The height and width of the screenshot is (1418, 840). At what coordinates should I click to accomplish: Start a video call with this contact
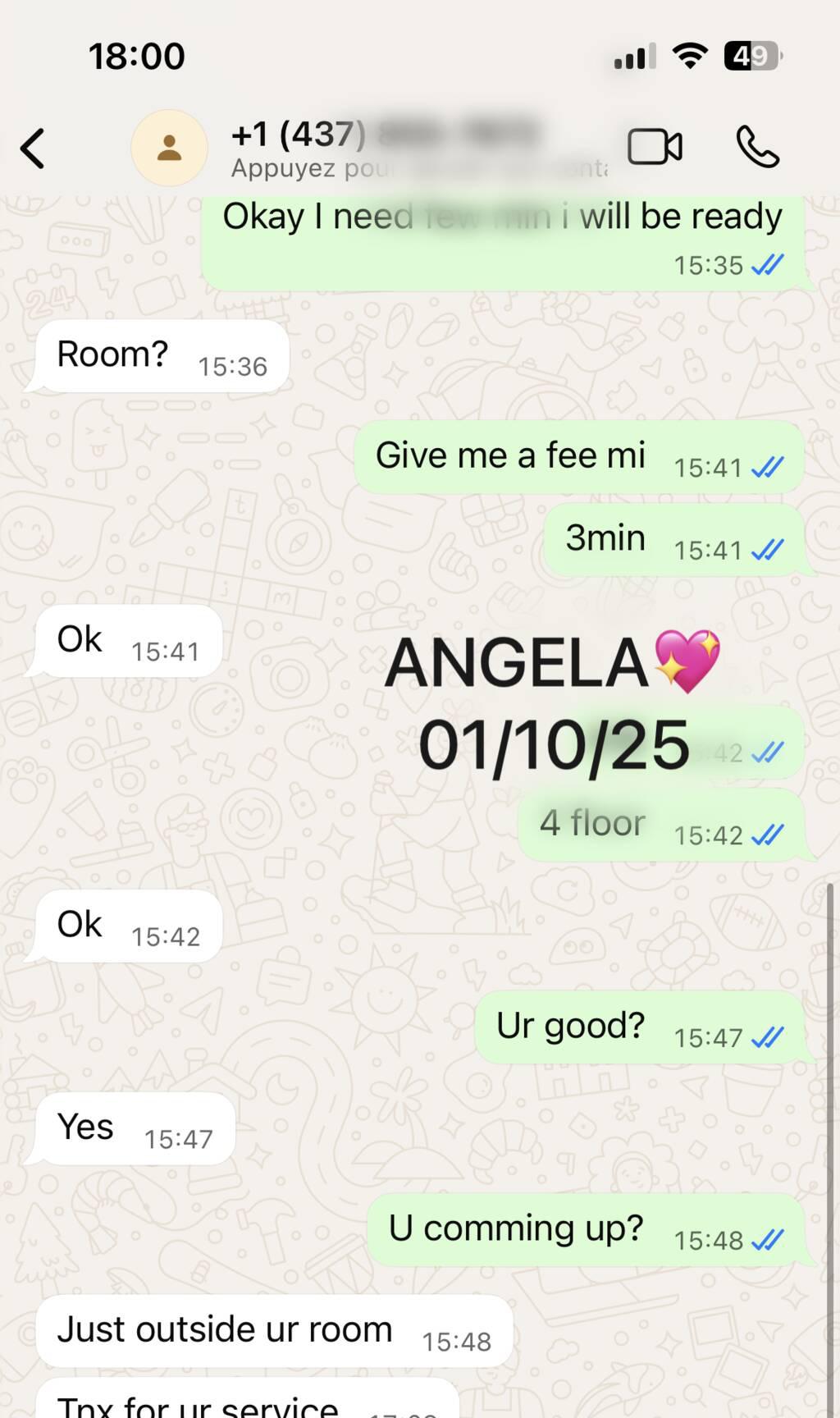tap(655, 148)
